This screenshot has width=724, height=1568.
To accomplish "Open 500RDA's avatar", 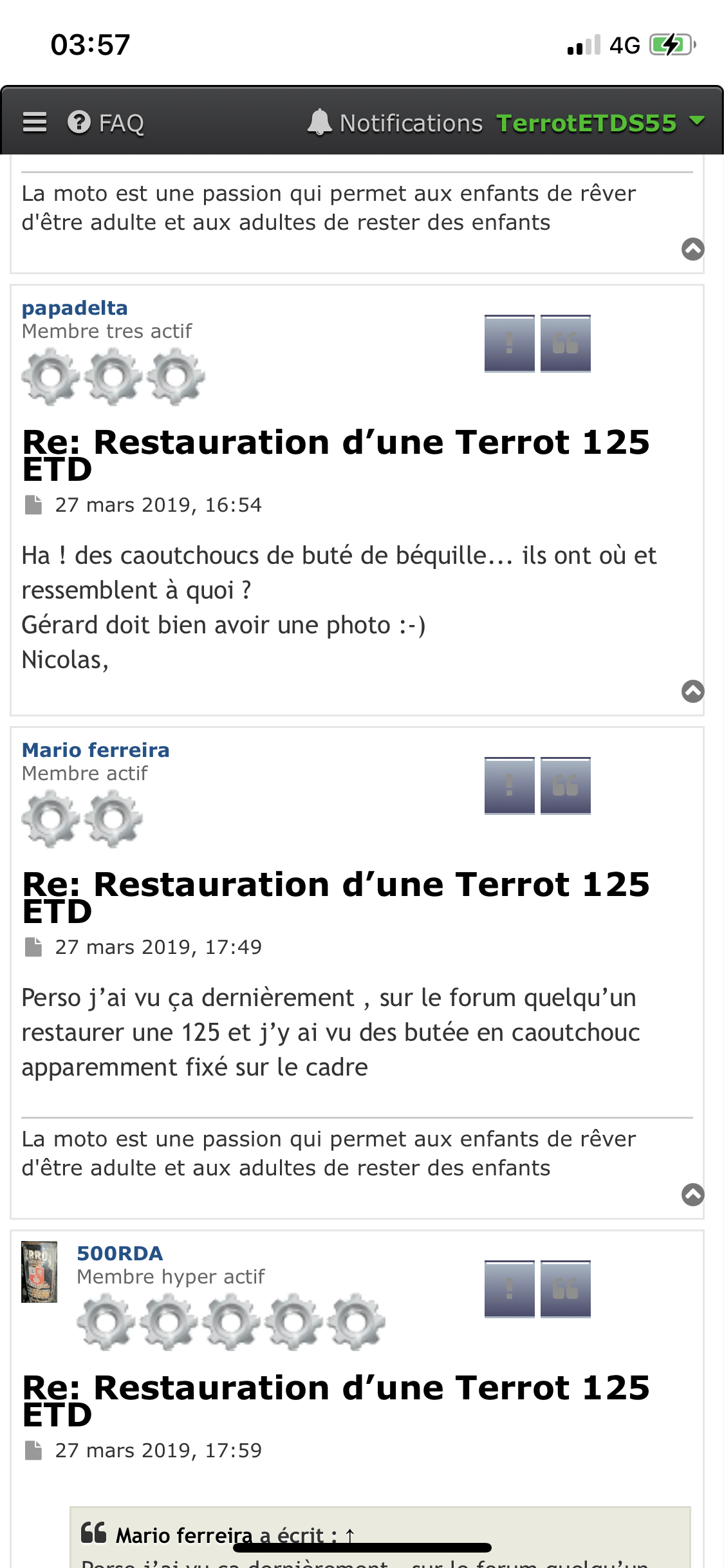I will (39, 1272).
